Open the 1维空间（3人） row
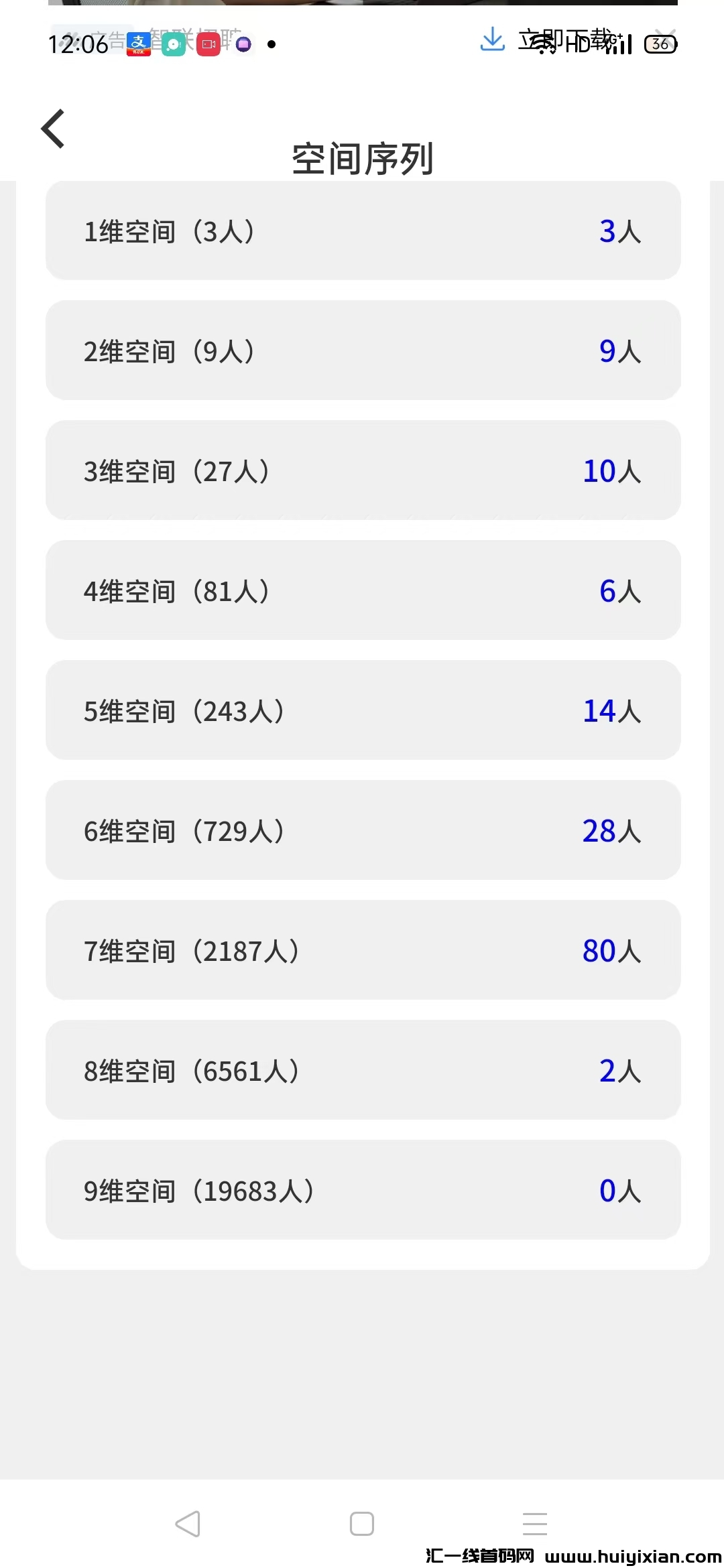 (363, 231)
